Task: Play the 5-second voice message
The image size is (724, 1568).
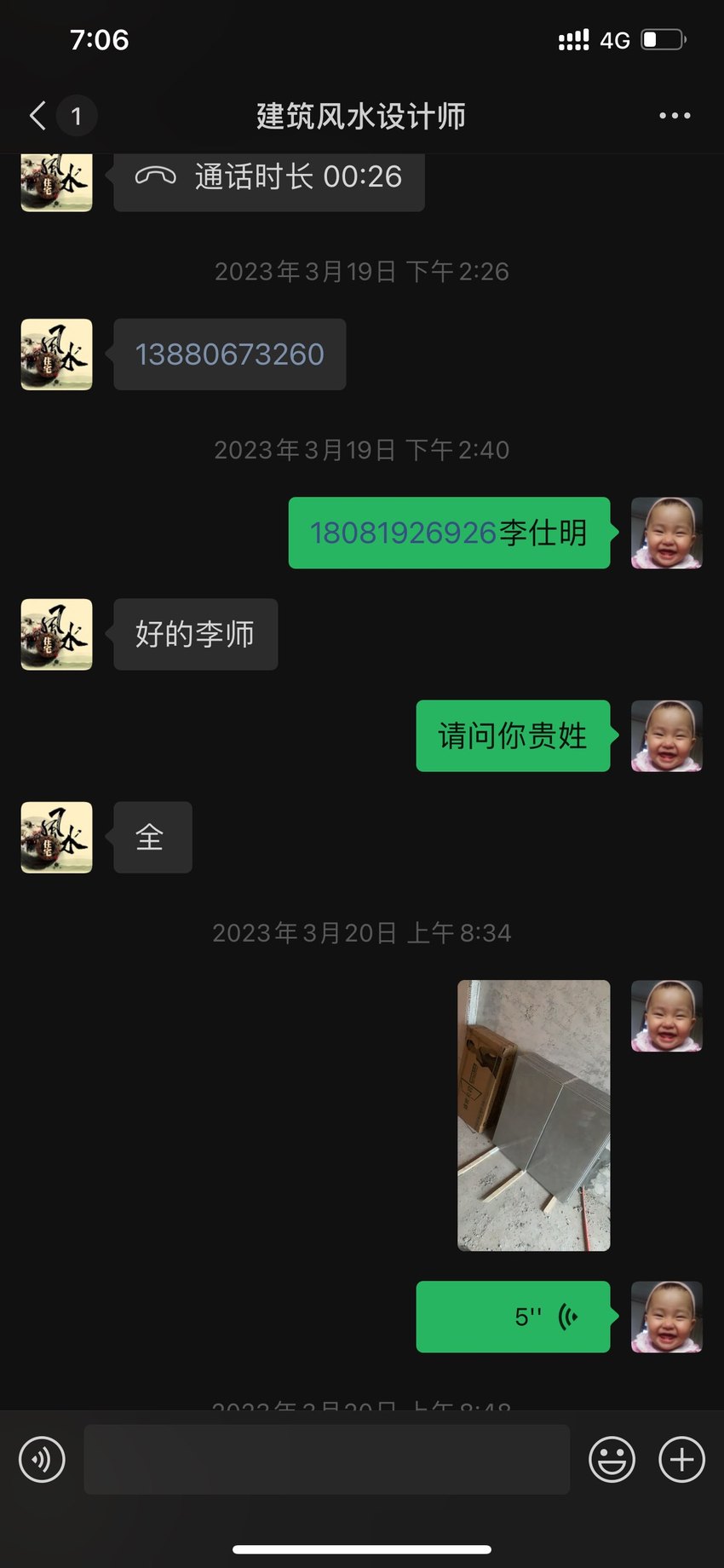Action: click(514, 1317)
